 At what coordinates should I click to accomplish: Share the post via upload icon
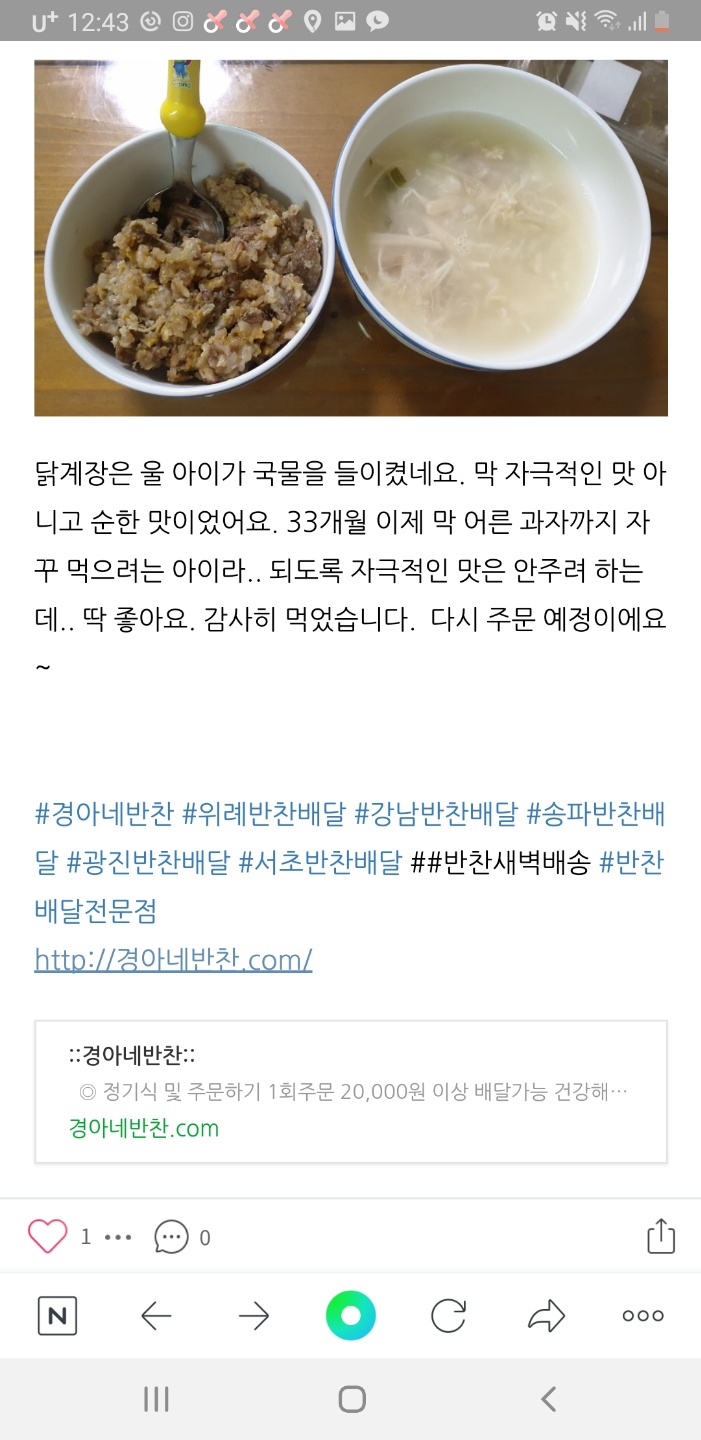click(661, 1236)
